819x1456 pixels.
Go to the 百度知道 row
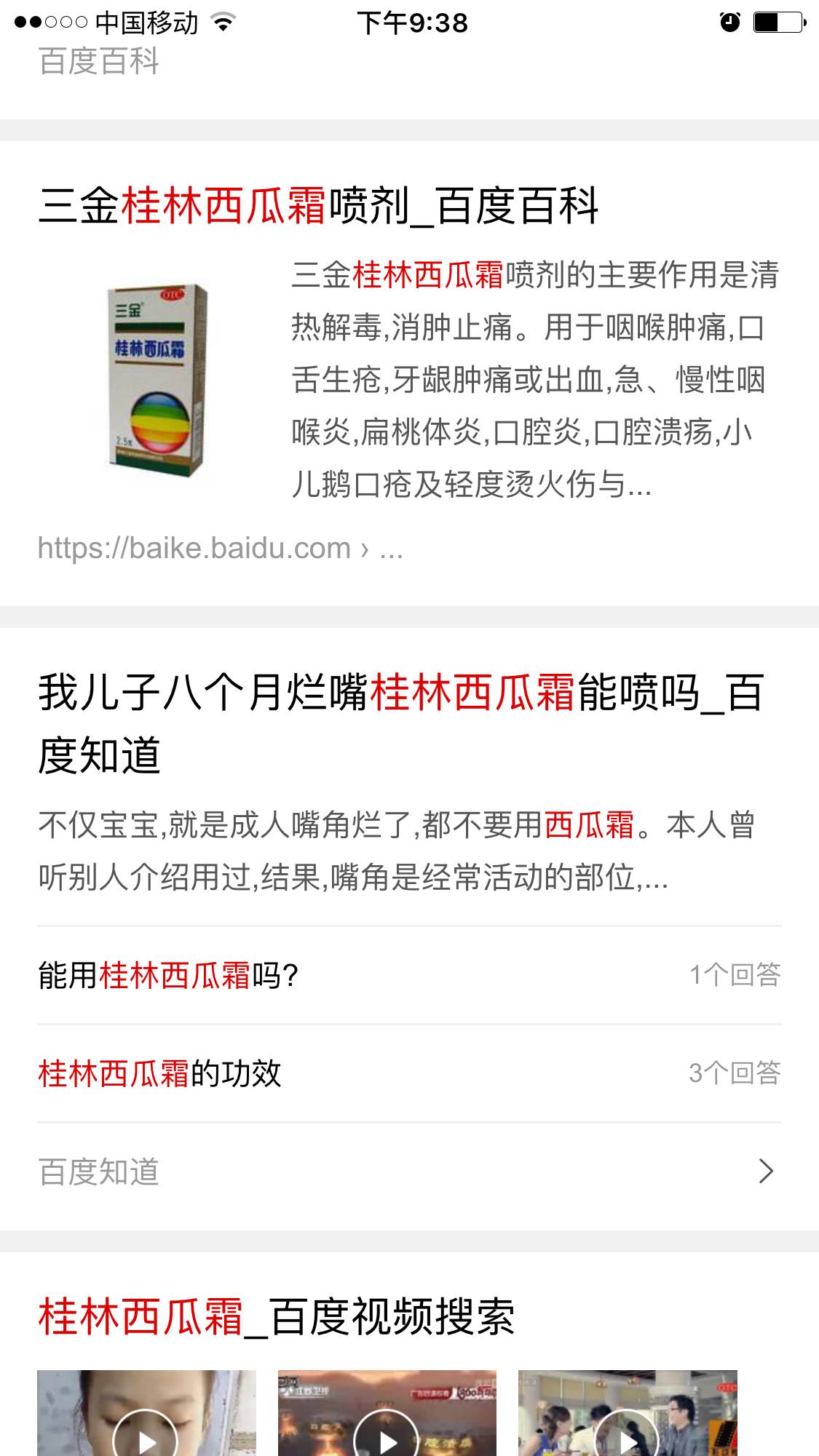[408, 1171]
